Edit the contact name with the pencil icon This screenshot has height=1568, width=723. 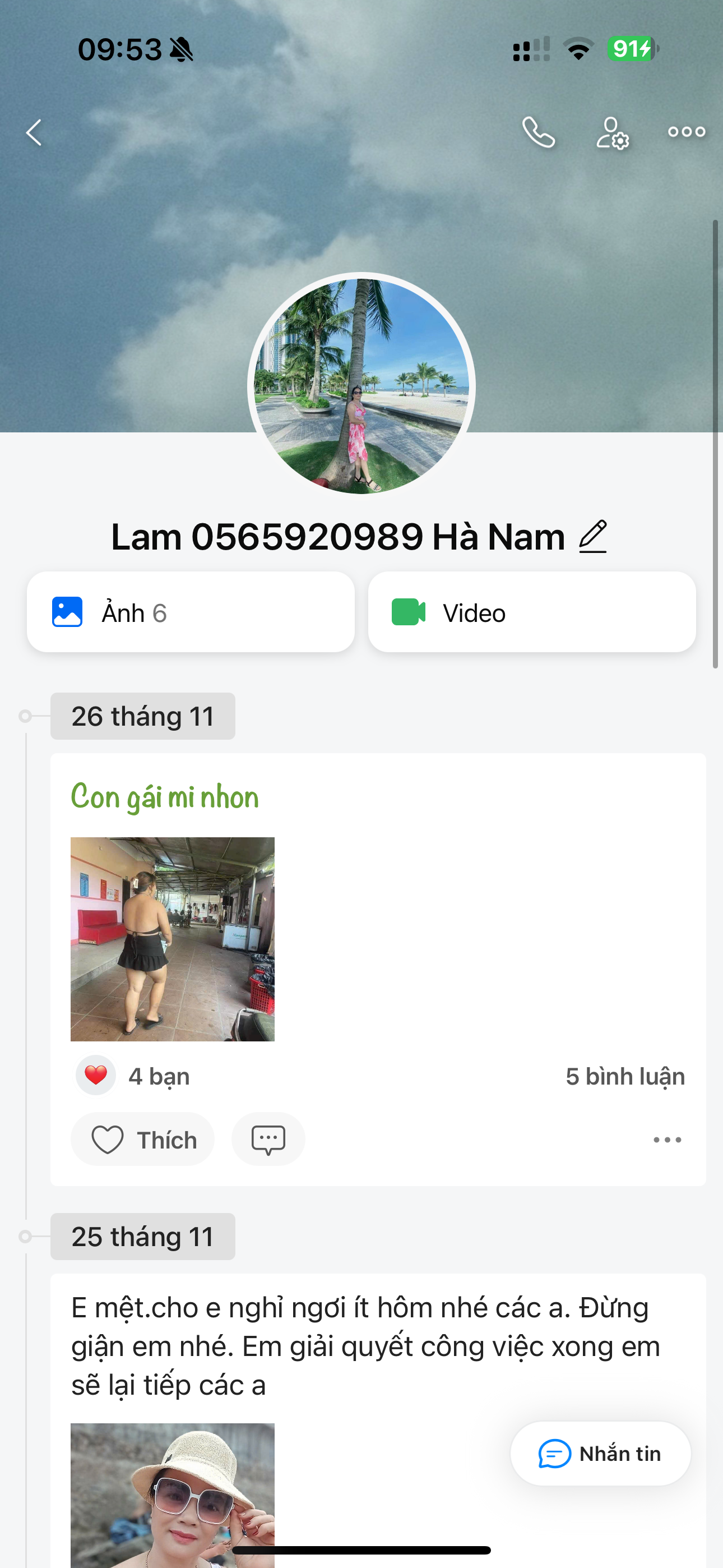point(593,537)
